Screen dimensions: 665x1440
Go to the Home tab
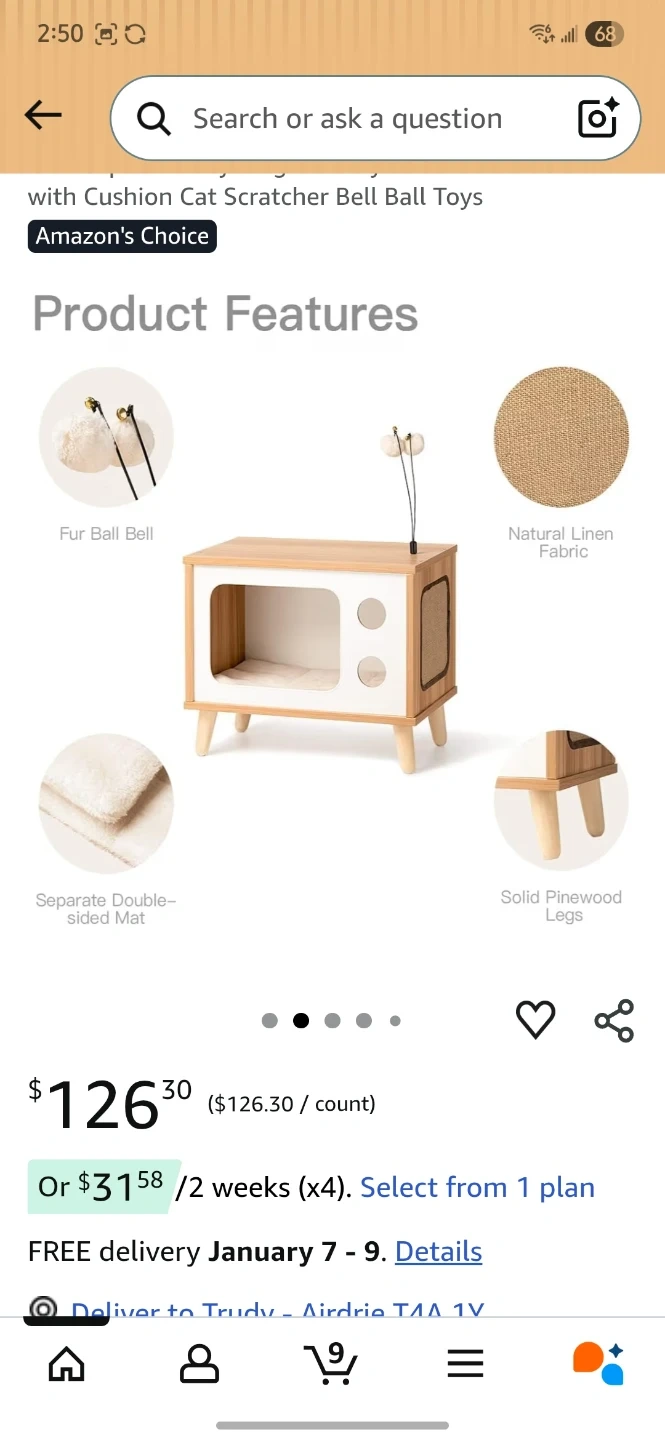coord(67,1364)
